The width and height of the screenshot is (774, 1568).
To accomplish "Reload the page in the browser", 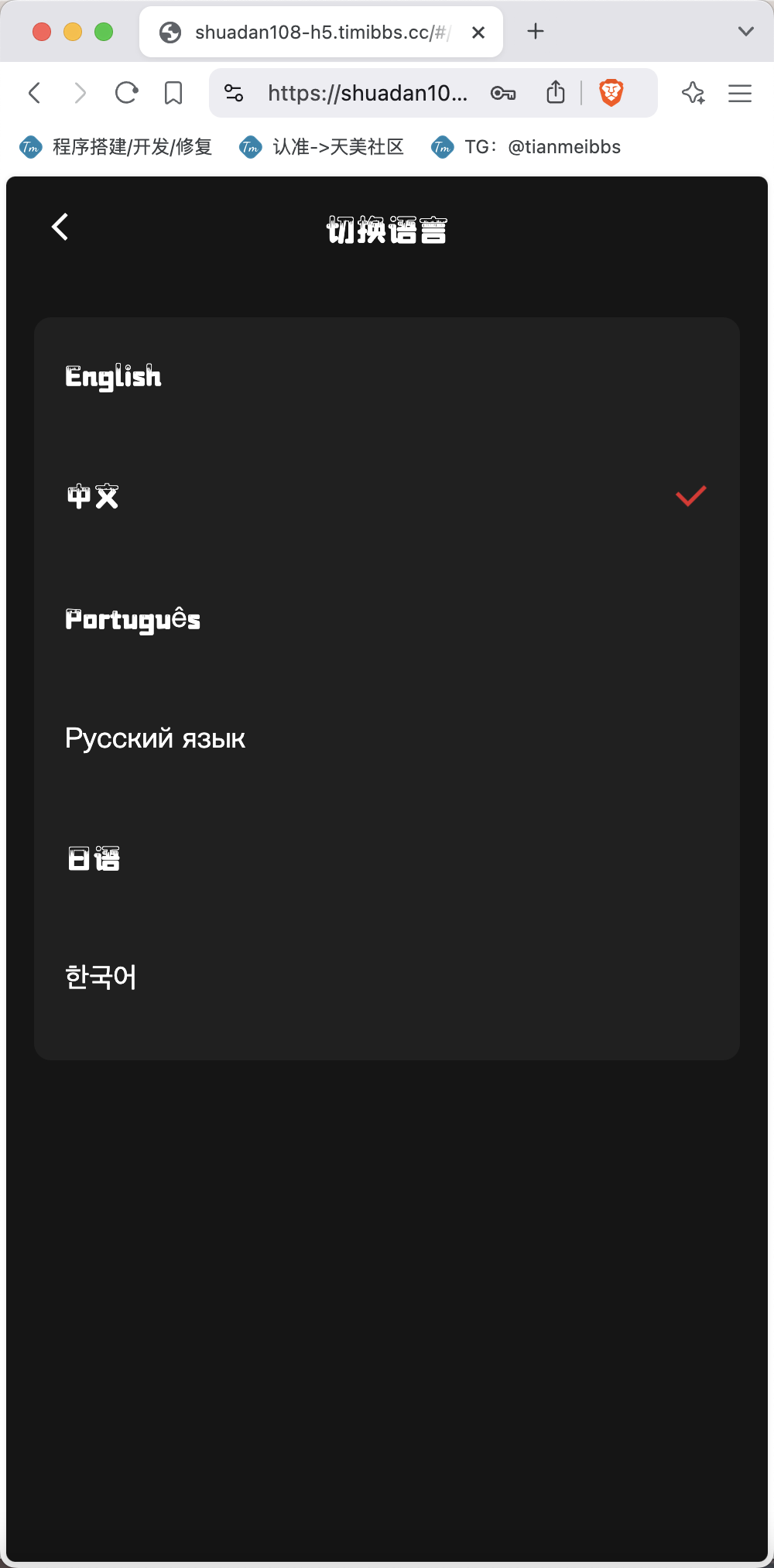I will [126, 94].
